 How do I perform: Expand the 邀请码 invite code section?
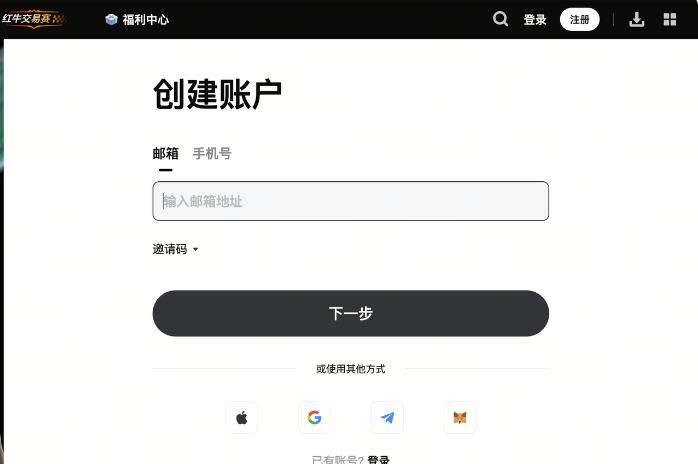coord(175,249)
